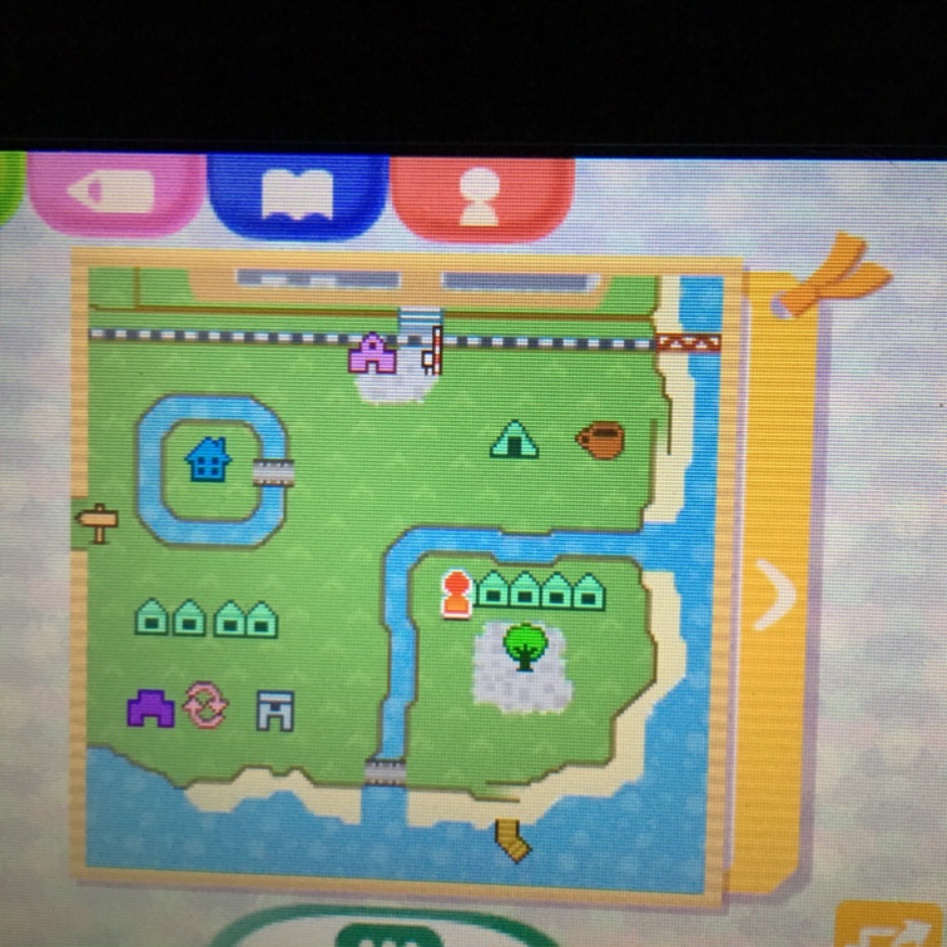Image resolution: width=947 pixels, height=947 pixels.
Task: Open the red player card tab
Action: 482,197
